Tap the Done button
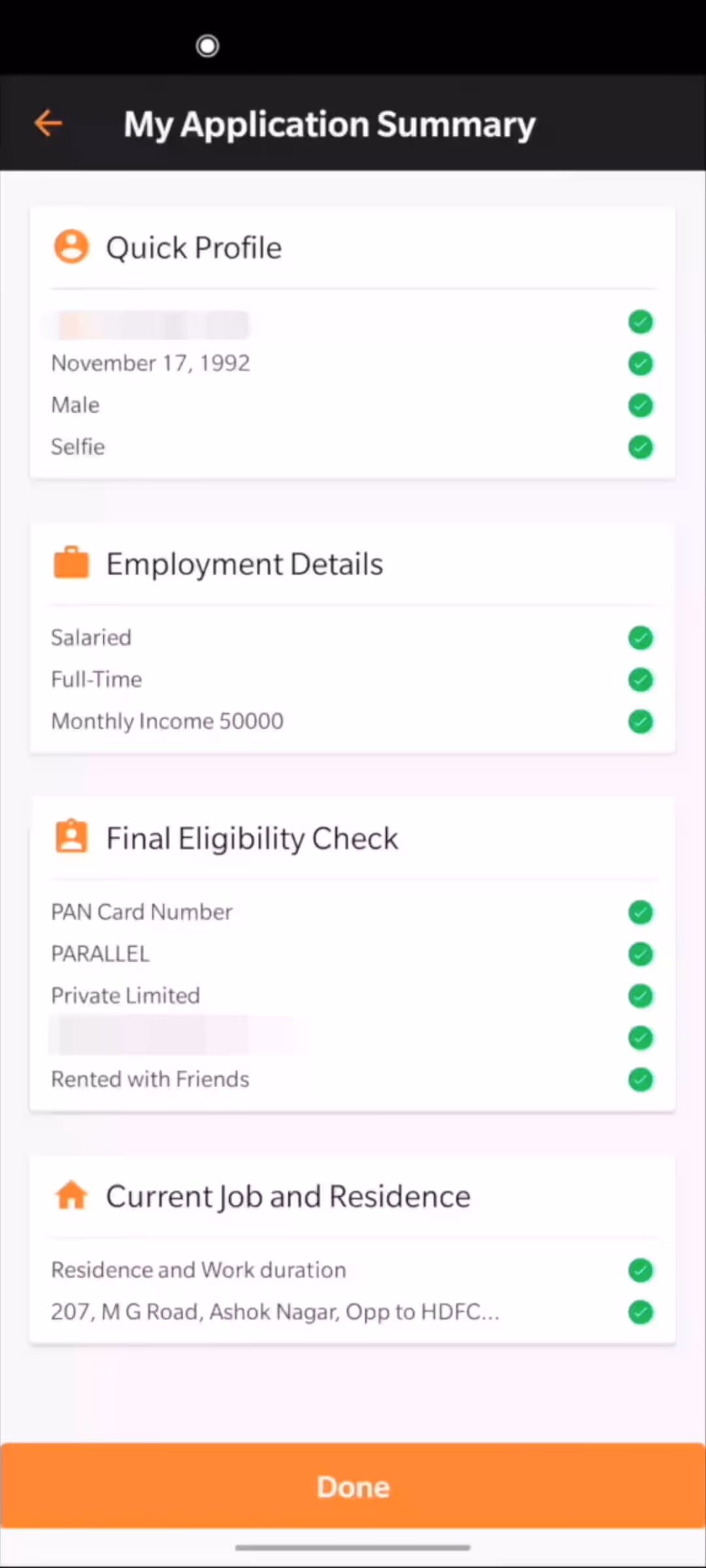The height and width of the screenshot is (1568, 706). coord(353,1486)
